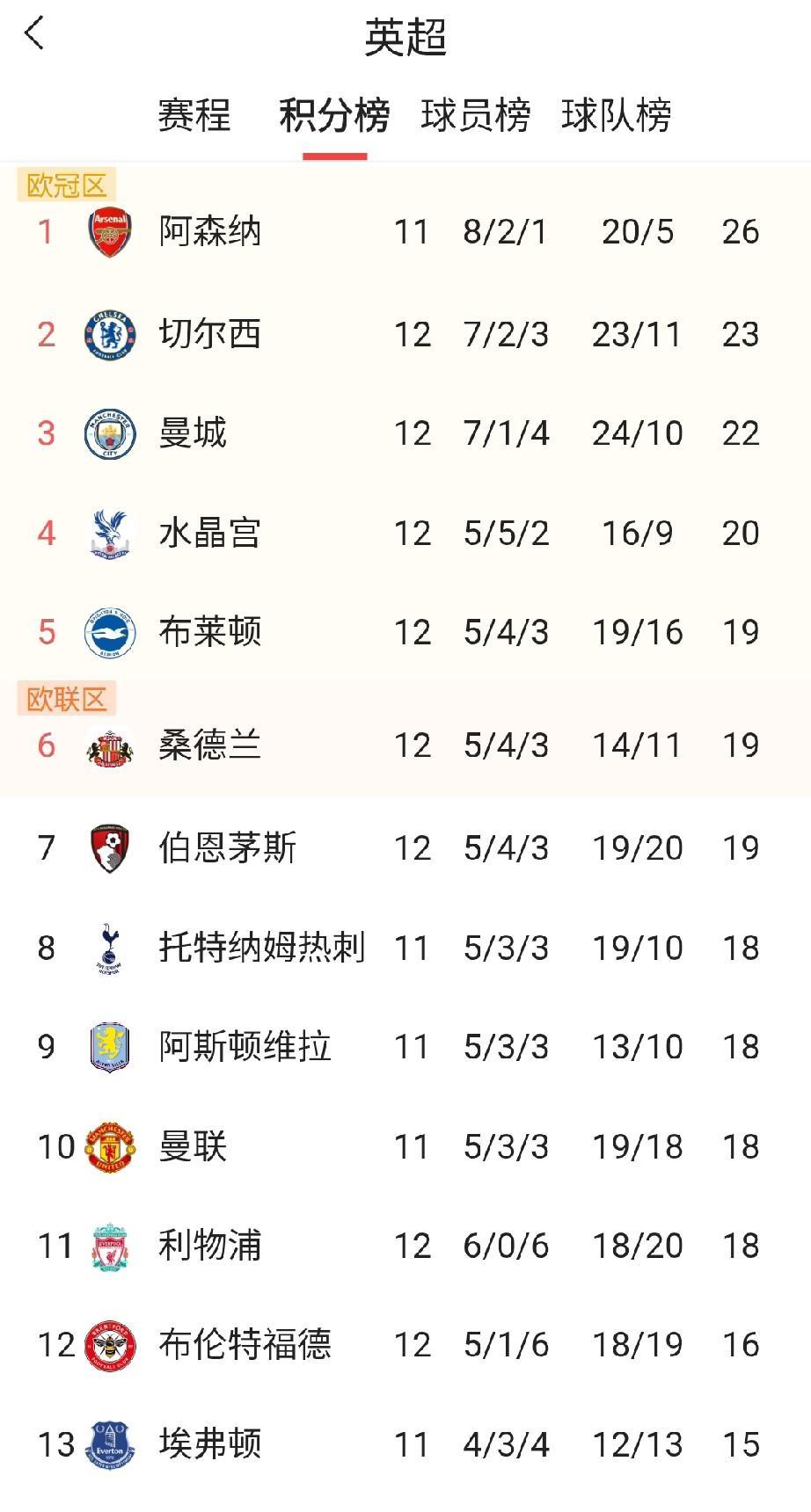Open the 球员榜 tab
This screenshot has height=1512, width=811.
tap(476, 115)
